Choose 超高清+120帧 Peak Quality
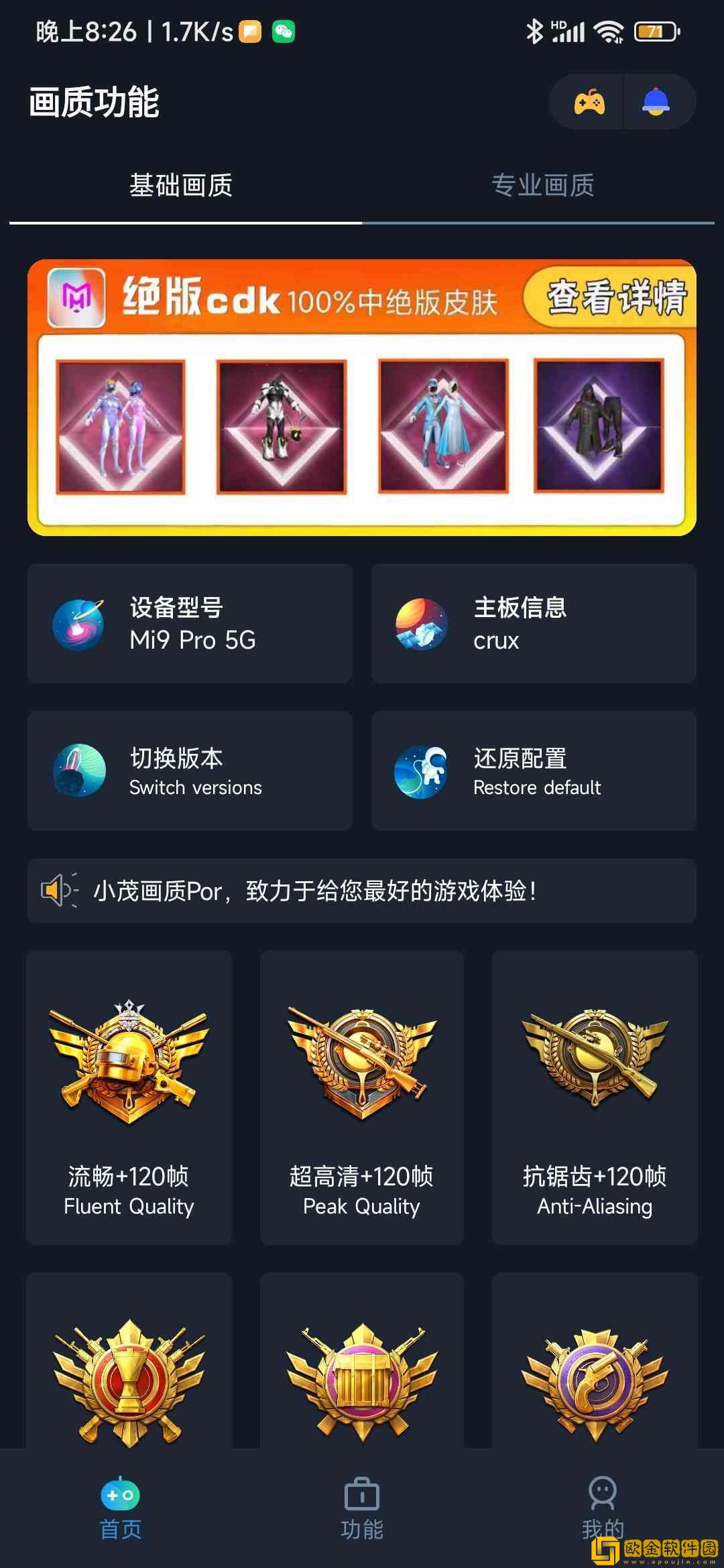 point(361,1097)
